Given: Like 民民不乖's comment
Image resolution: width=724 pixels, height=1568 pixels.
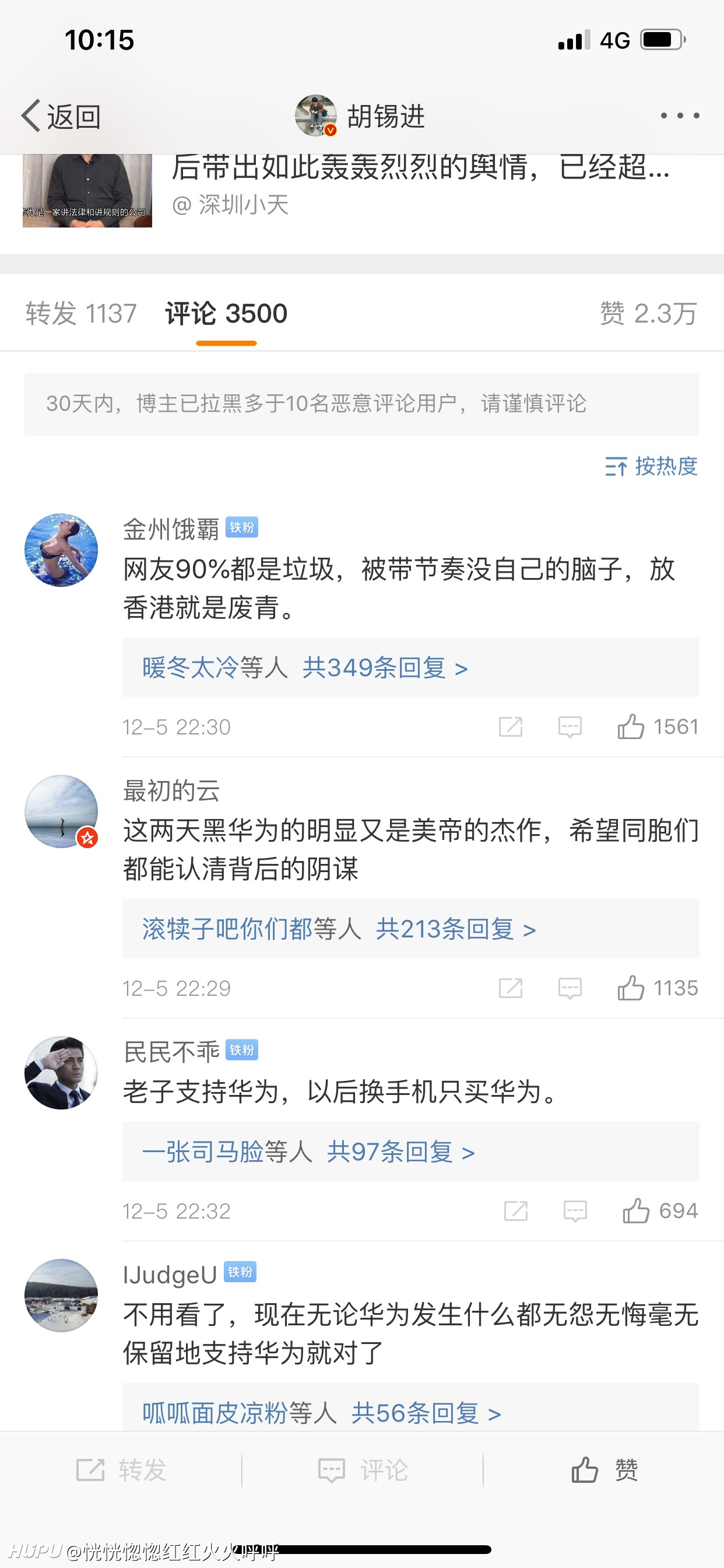Looking at the screenshot, I should point(660,1210).
